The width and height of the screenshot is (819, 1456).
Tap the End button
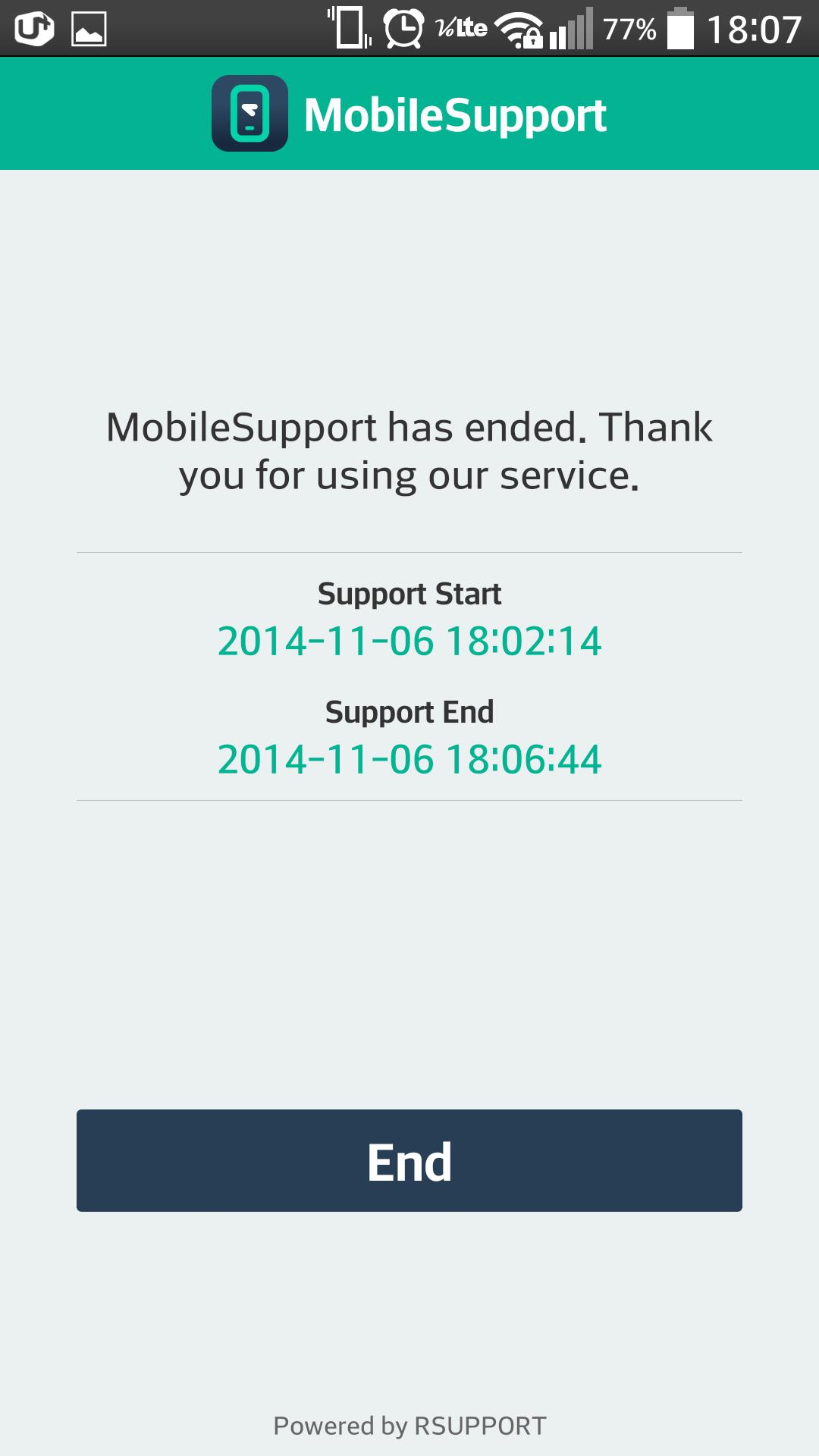(x=409, y=1160)
